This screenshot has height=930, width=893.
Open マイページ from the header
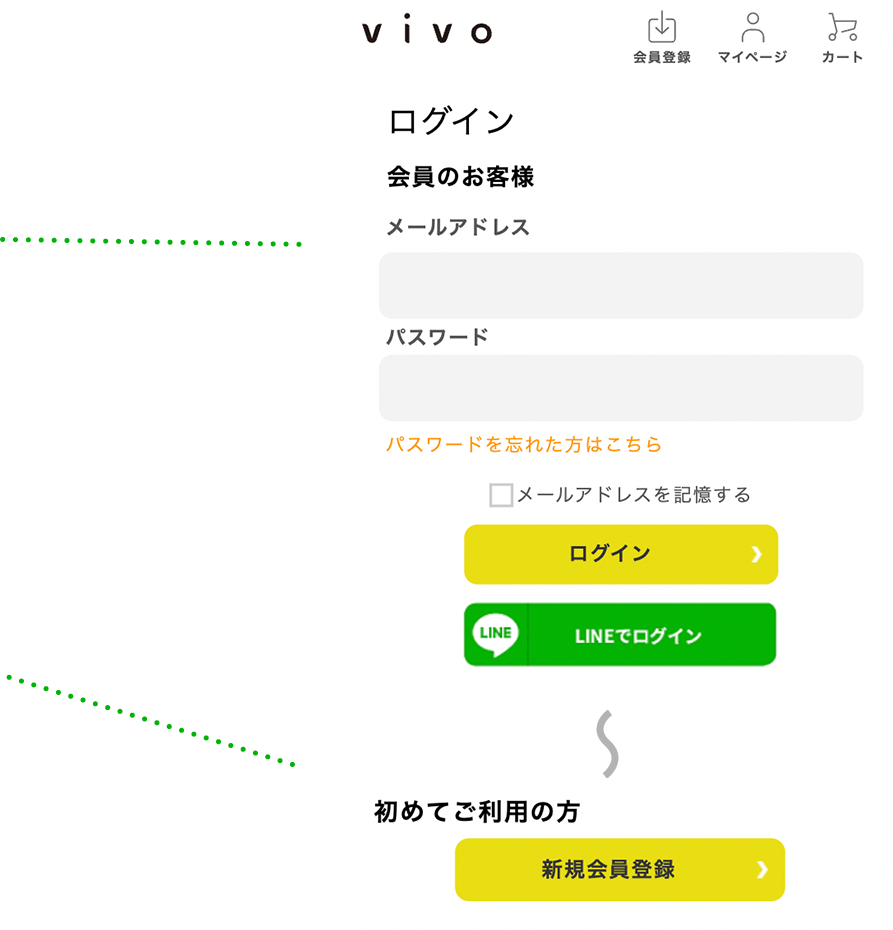tap(752, 39)
